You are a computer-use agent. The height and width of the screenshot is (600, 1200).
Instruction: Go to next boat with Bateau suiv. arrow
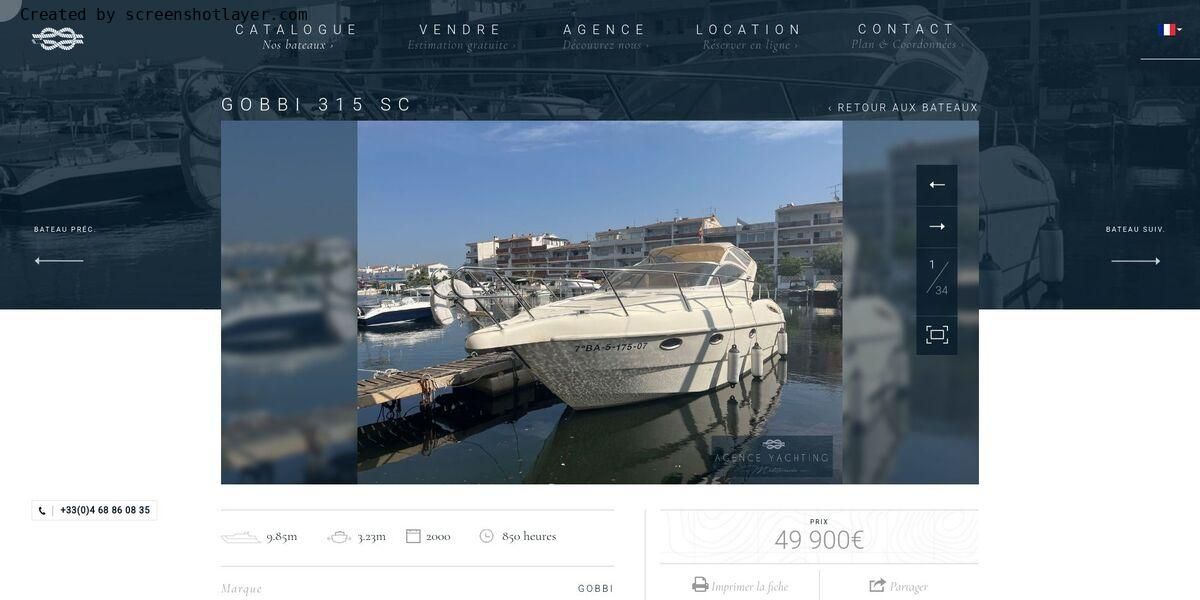[x=1136, y=261]
